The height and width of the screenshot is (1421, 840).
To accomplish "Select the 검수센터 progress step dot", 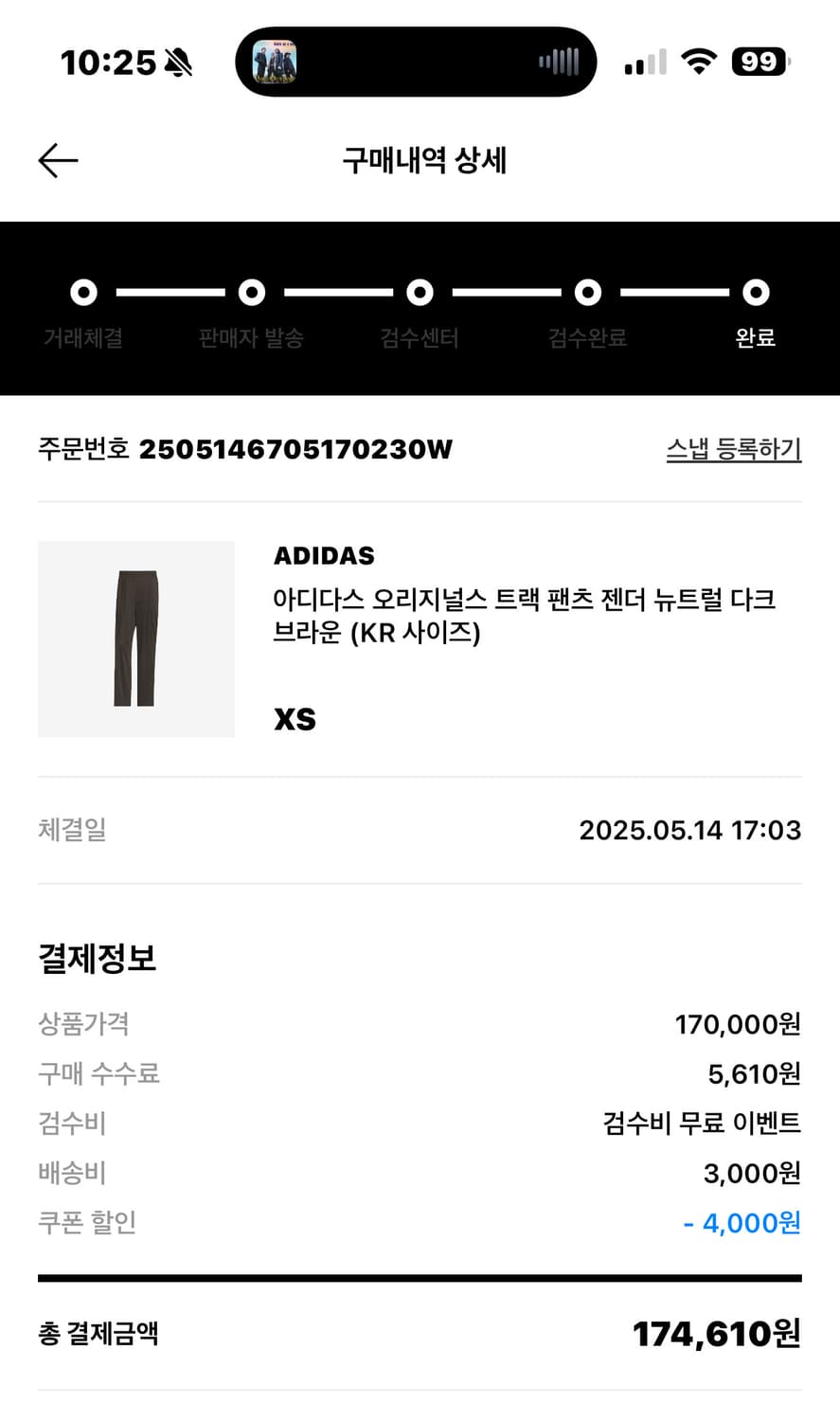I will [x=419, y=292].
